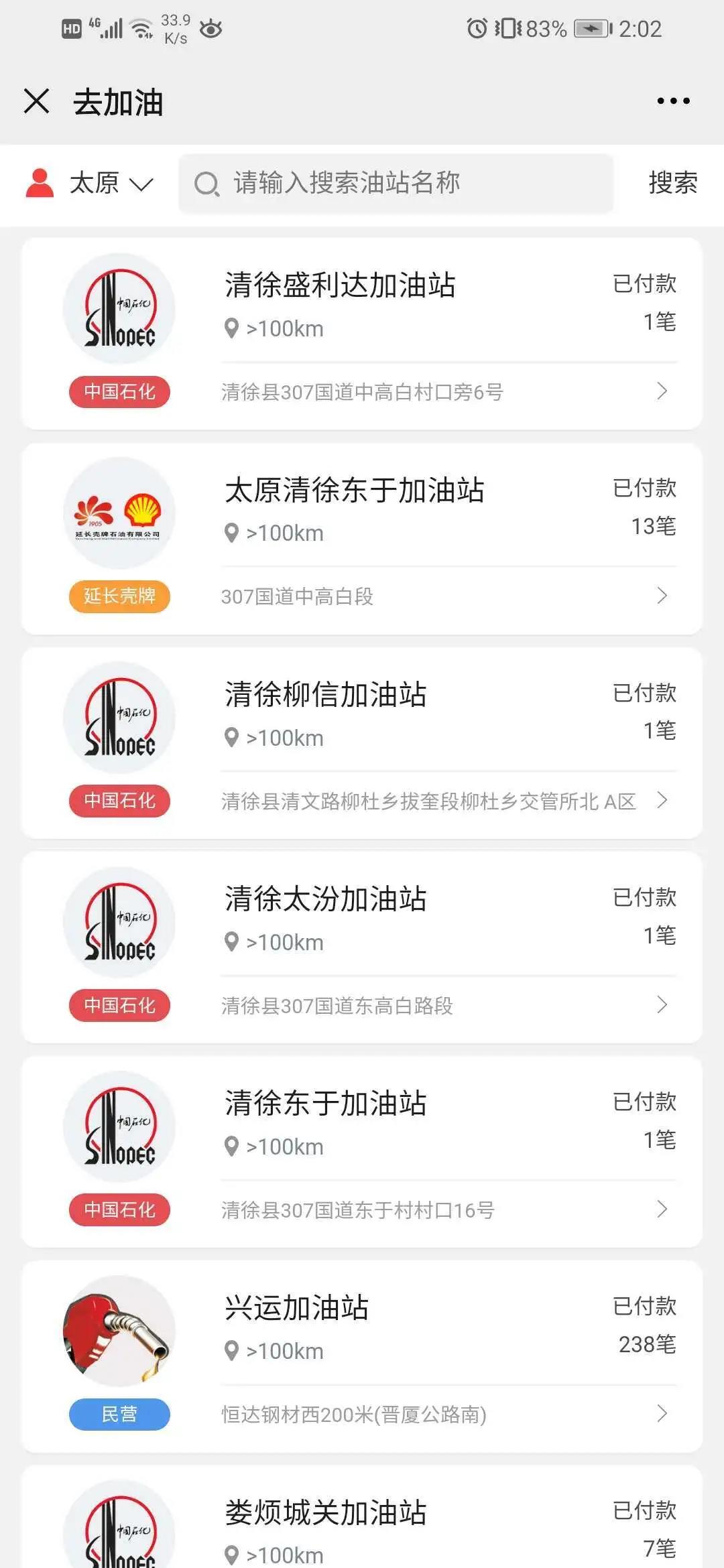Close the 去加油 mini program page
724x1568 pixels.
click(37, 102)
